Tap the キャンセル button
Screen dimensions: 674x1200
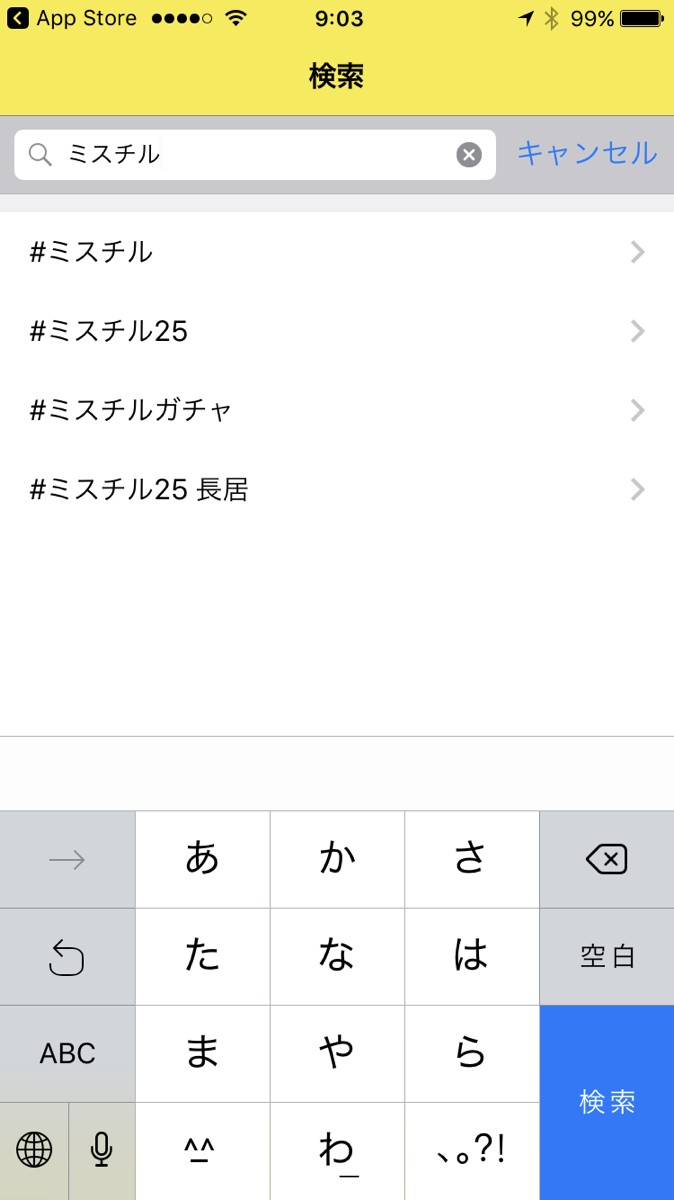tap(587, 153)
